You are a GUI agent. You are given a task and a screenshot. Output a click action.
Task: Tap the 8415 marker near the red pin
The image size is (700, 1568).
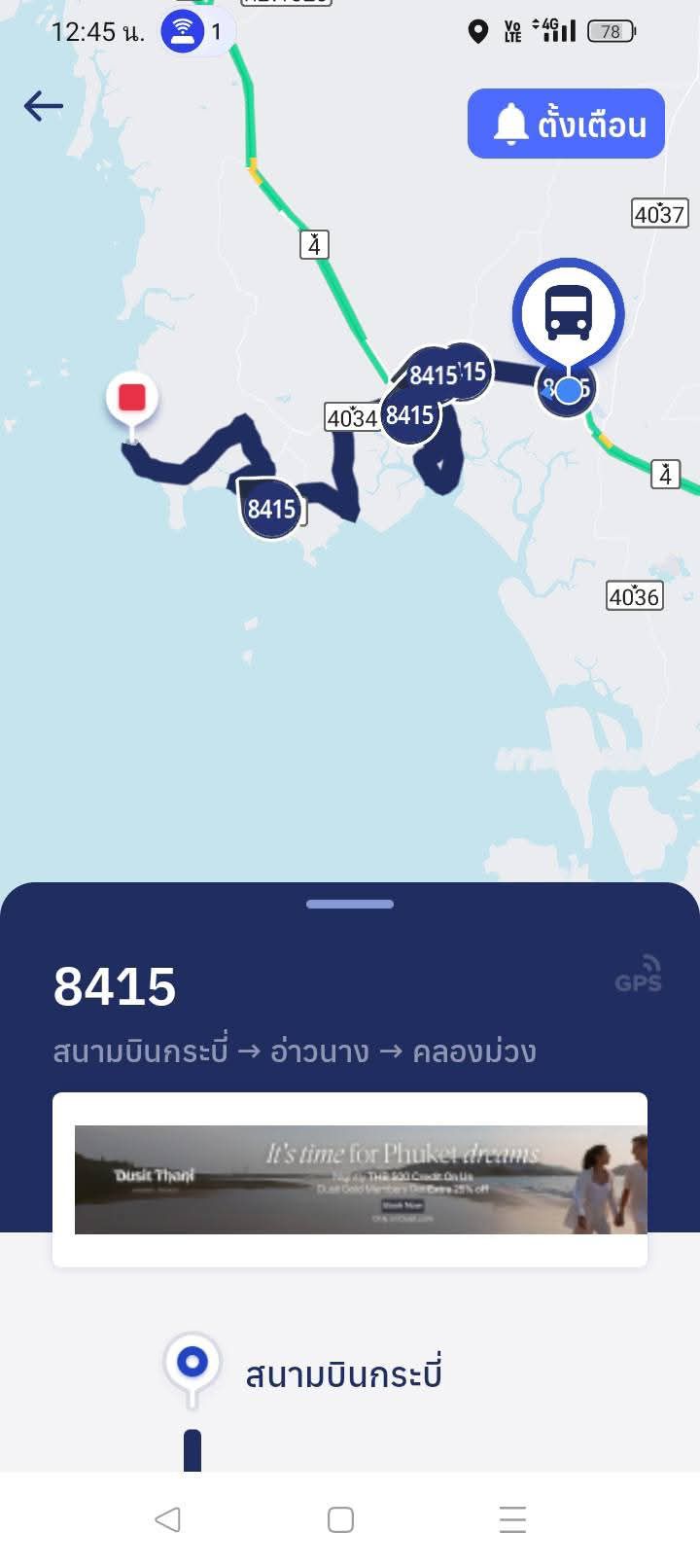tap(270, 509)
